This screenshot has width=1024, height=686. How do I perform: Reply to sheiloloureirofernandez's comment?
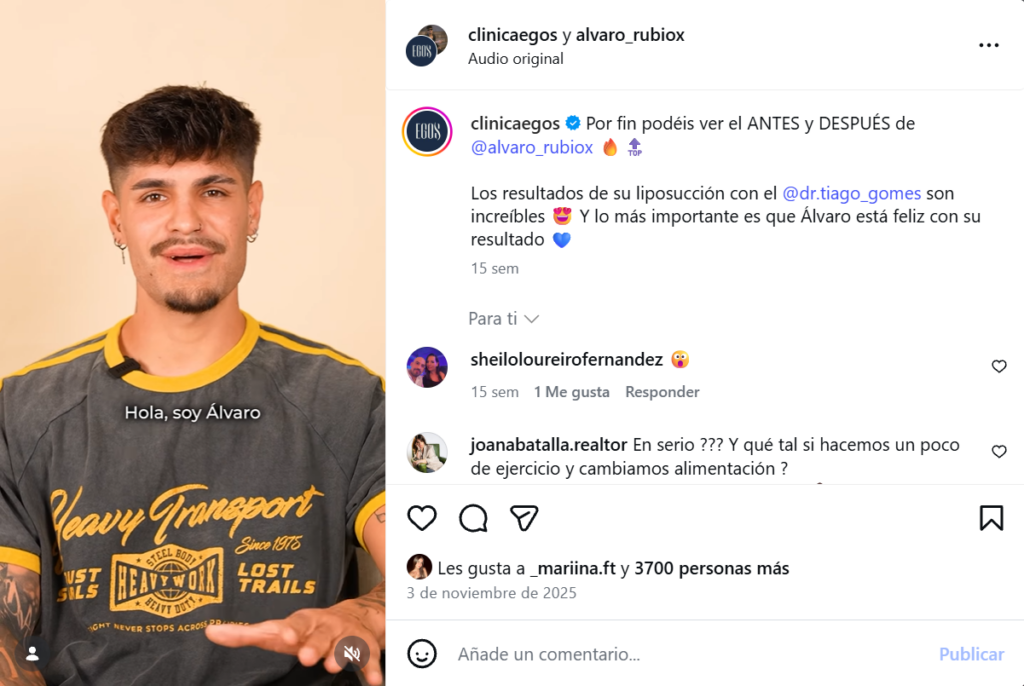(662, 392)
